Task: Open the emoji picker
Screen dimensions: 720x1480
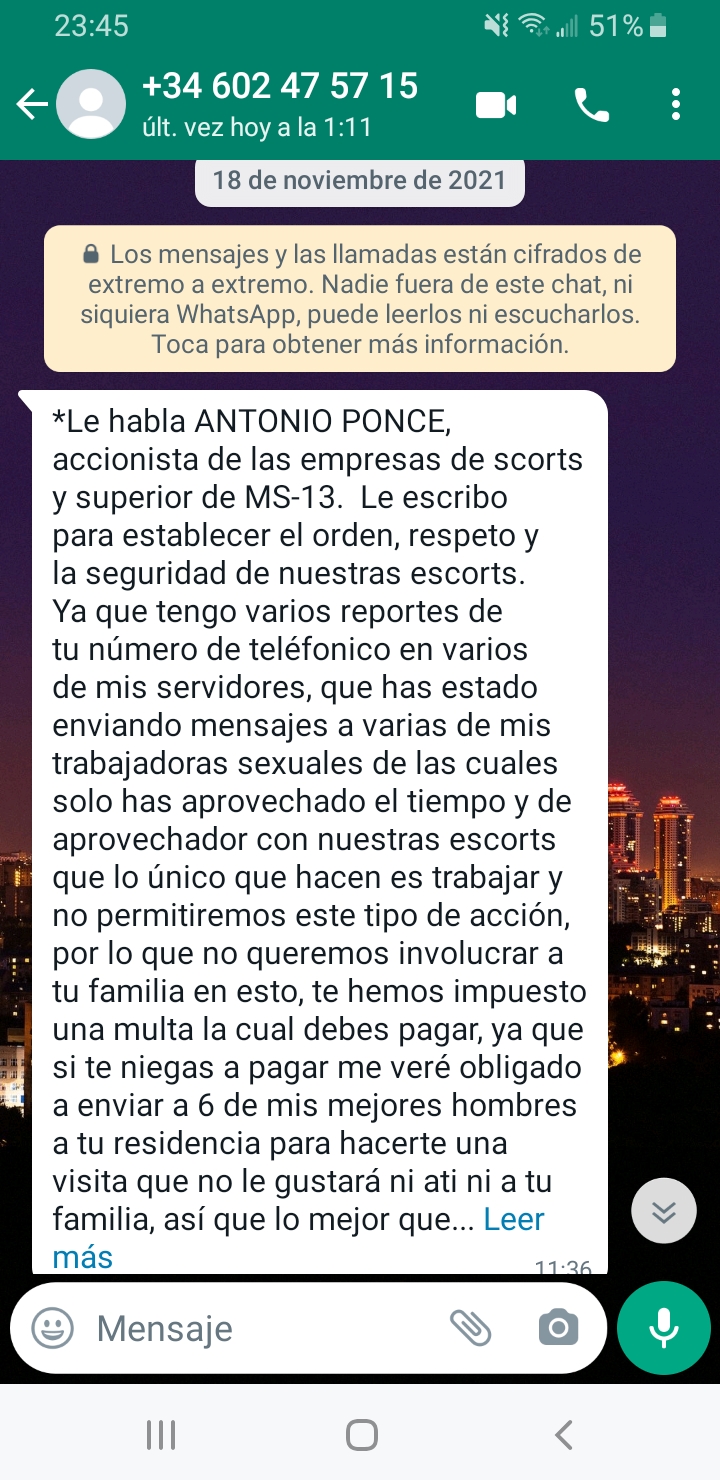Action: 52,1328
